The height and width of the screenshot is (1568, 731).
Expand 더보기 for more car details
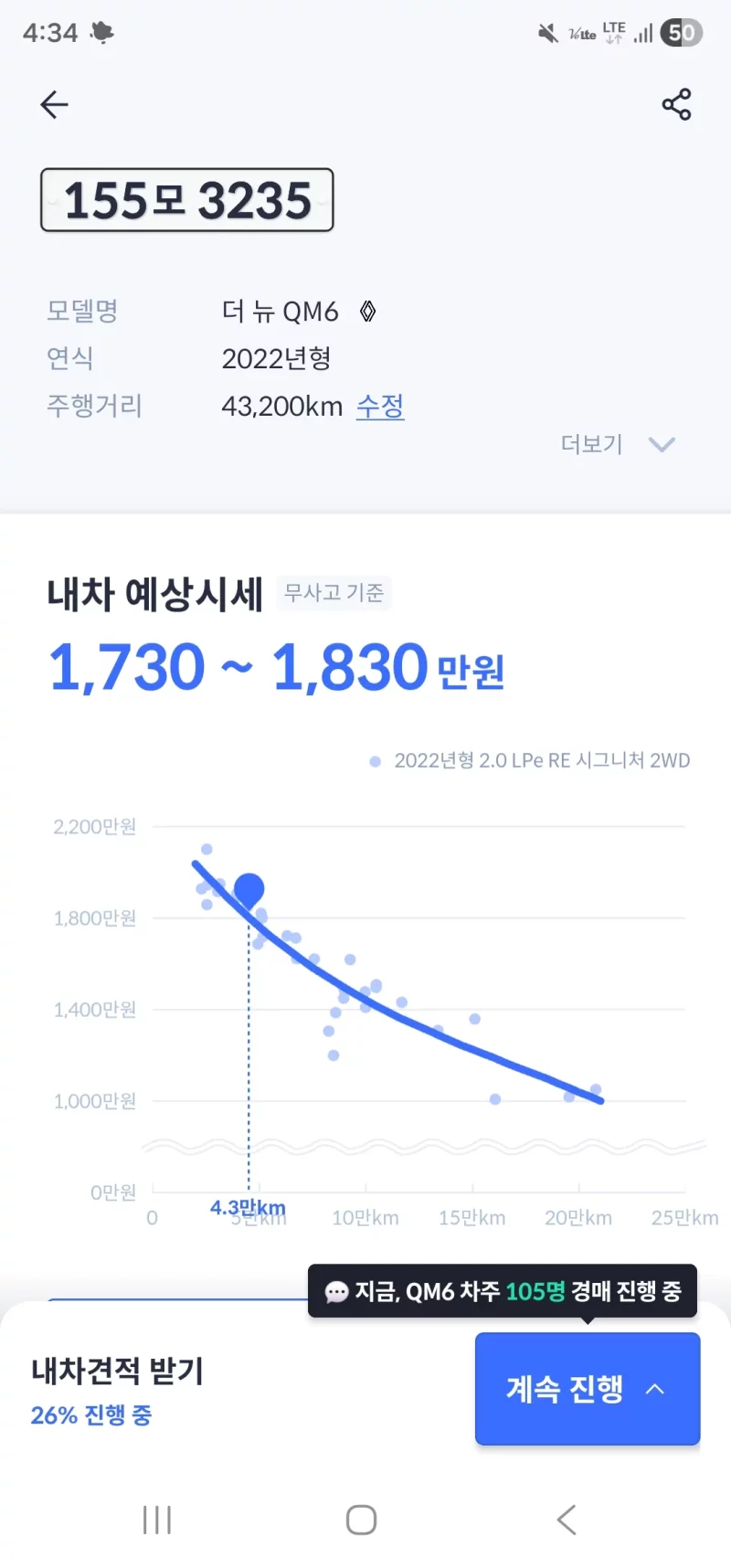tap(617, 444)
